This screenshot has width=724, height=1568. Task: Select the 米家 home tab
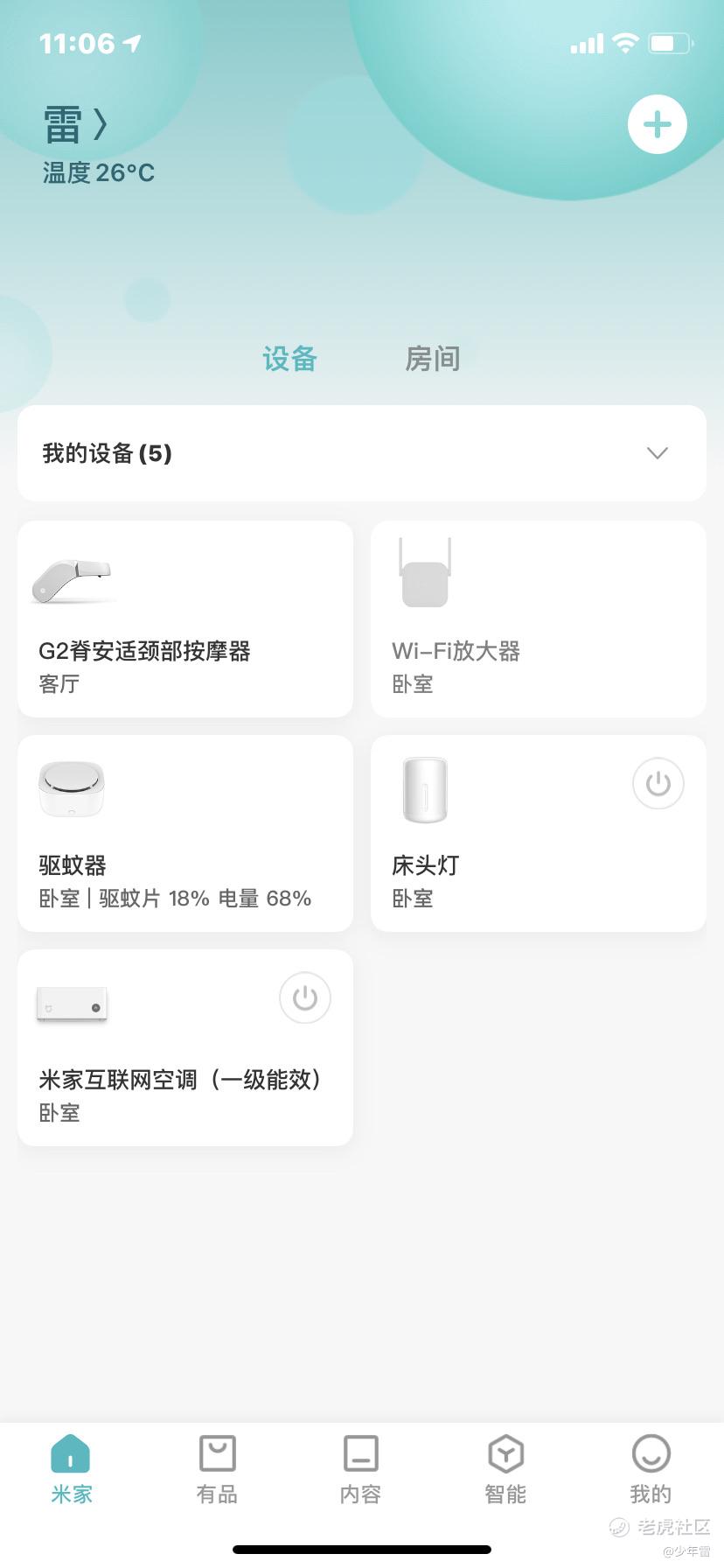[x=72, y=1470]
